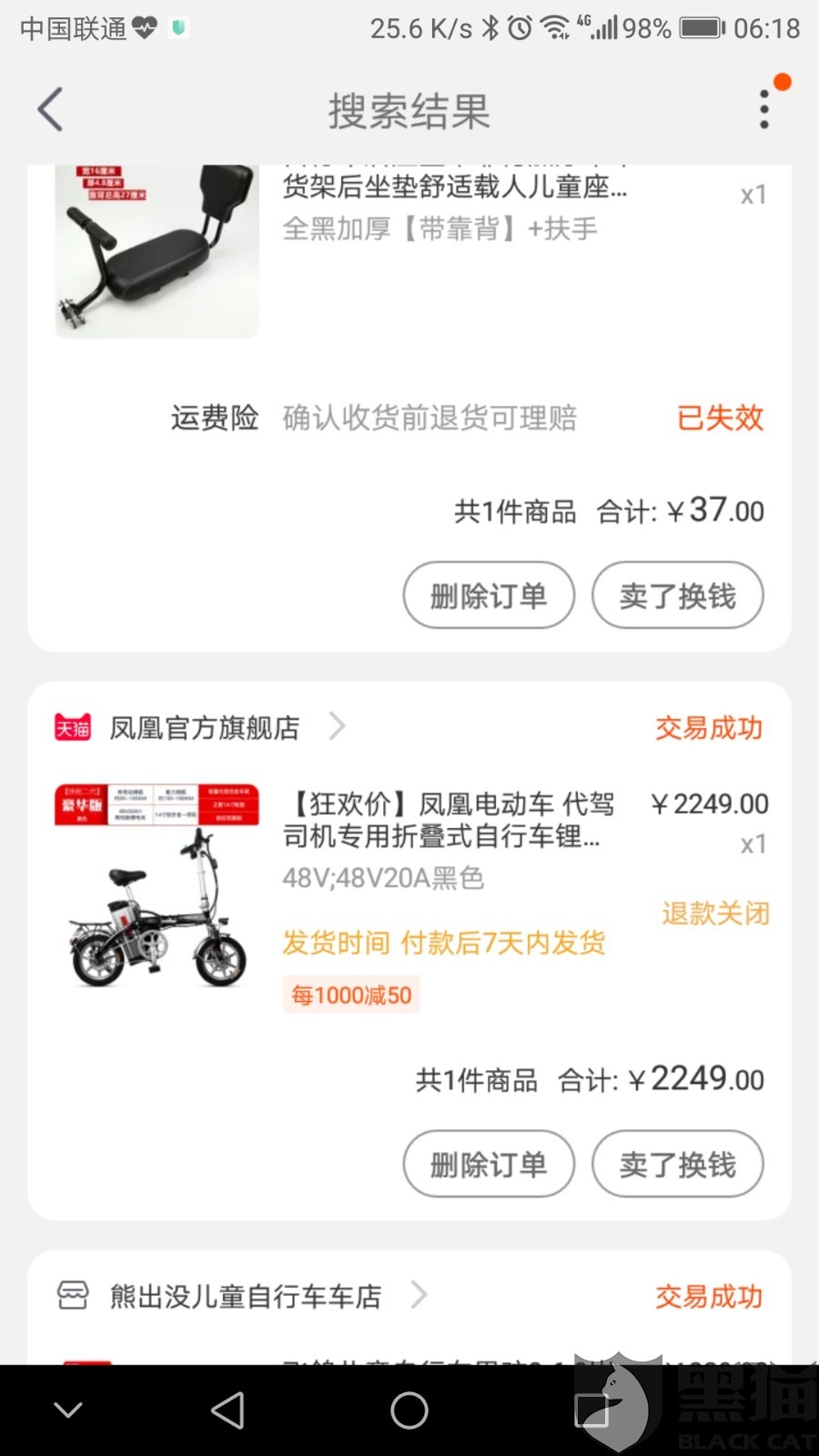Go back from search results

pyautogui.click(x=51, y=110)
